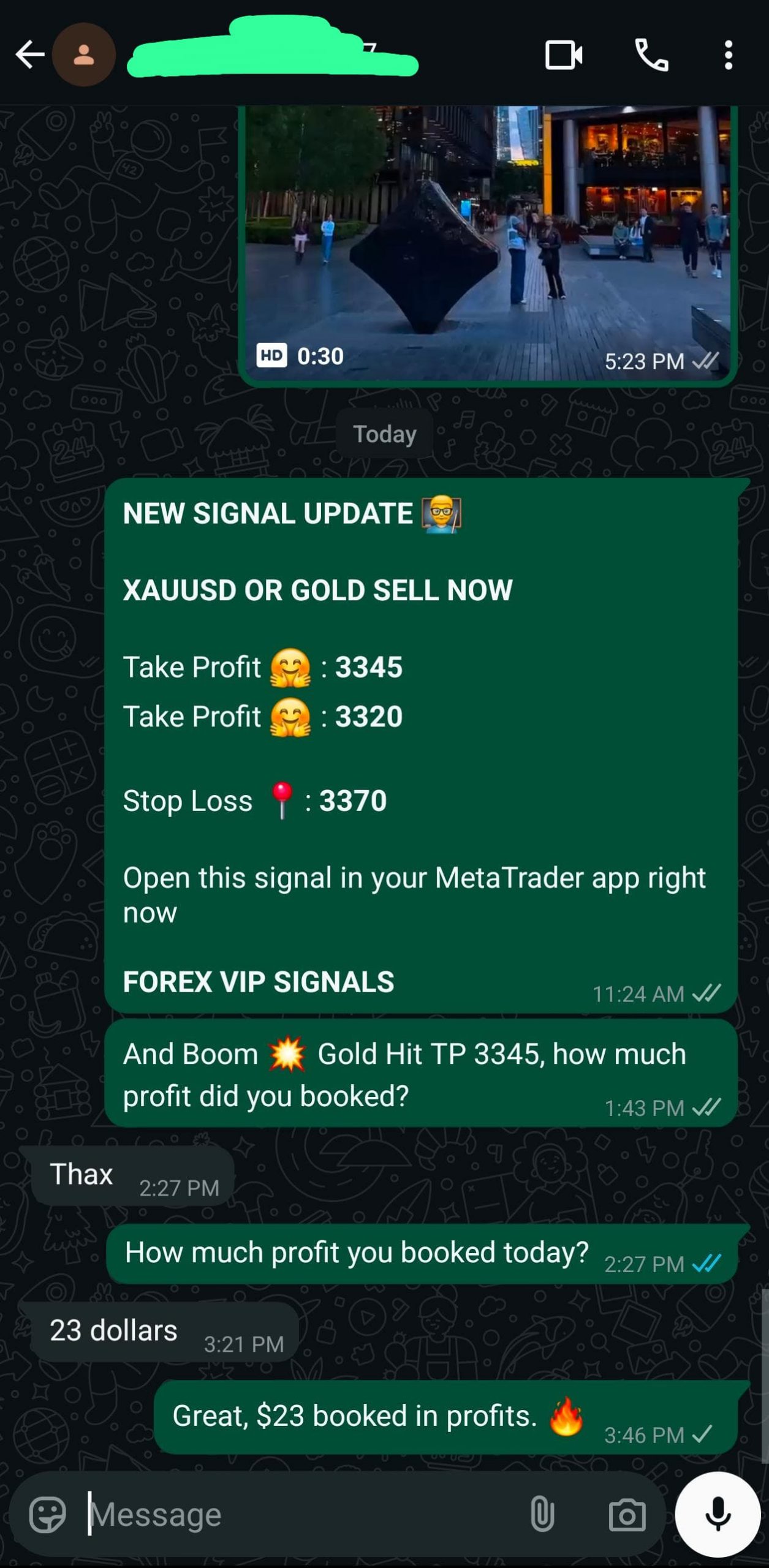
Task: Open the overflow menu
Action: (728, 55)
